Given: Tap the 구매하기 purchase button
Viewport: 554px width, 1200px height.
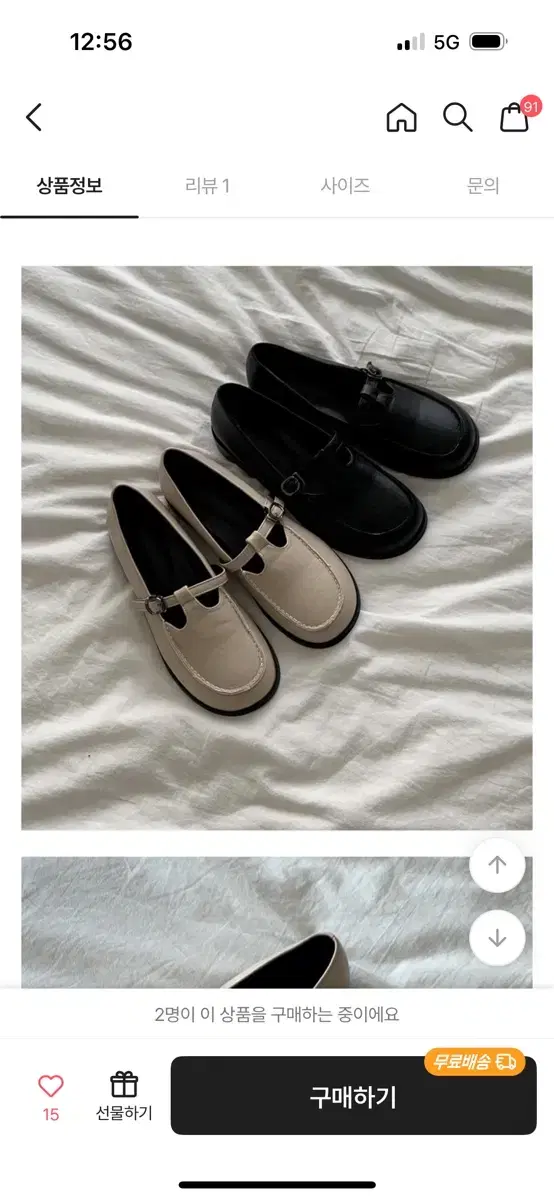Looking at the screenshot, I should (353, 1096).
